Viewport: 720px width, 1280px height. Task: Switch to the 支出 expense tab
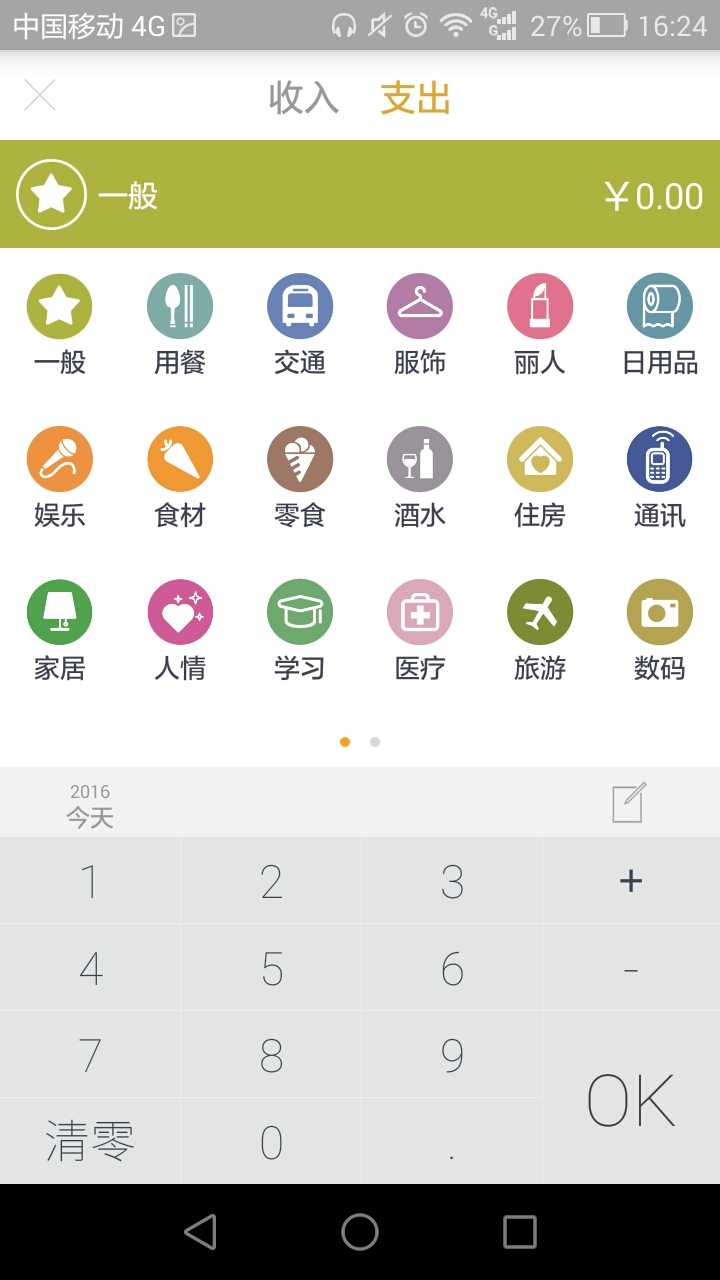tap(415, 98)
